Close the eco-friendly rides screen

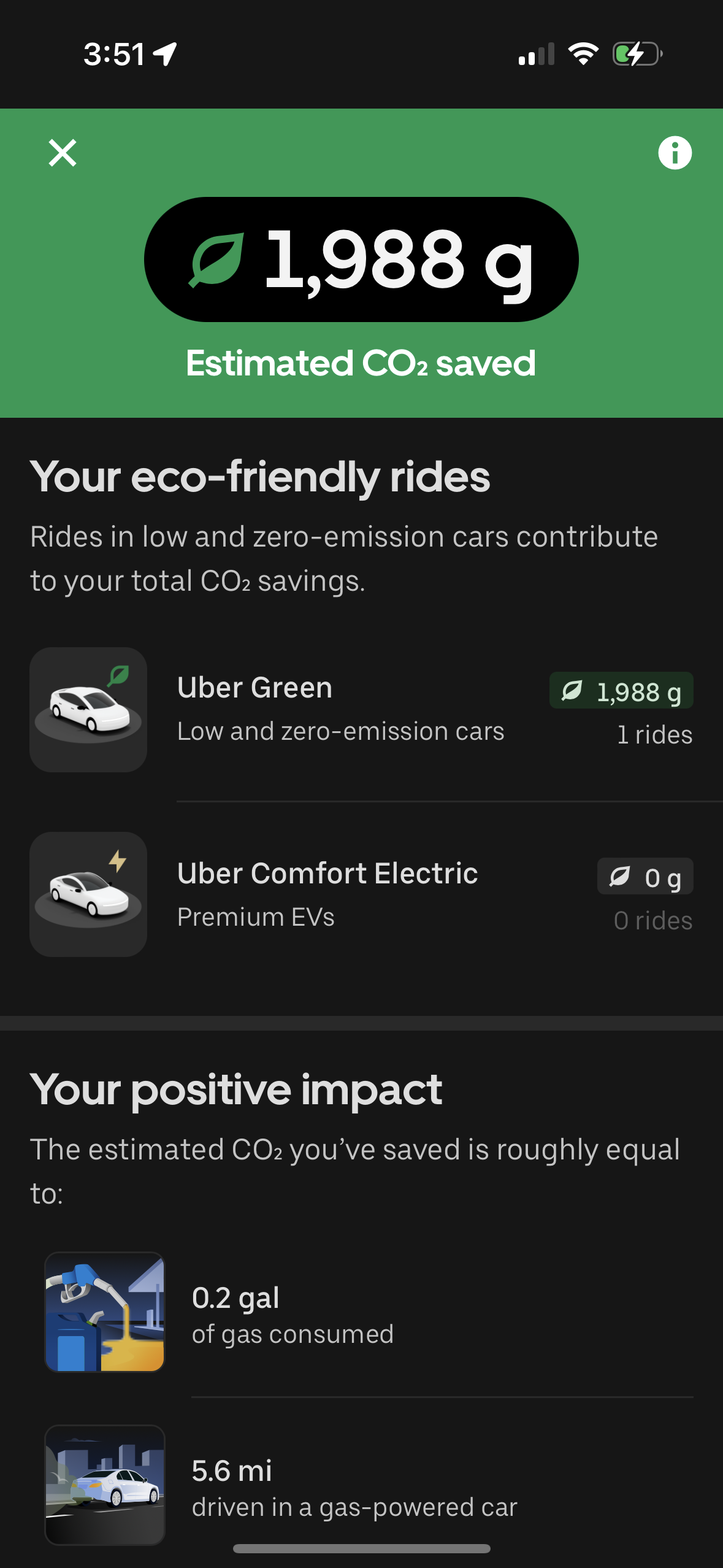click(x=62, y=152)
